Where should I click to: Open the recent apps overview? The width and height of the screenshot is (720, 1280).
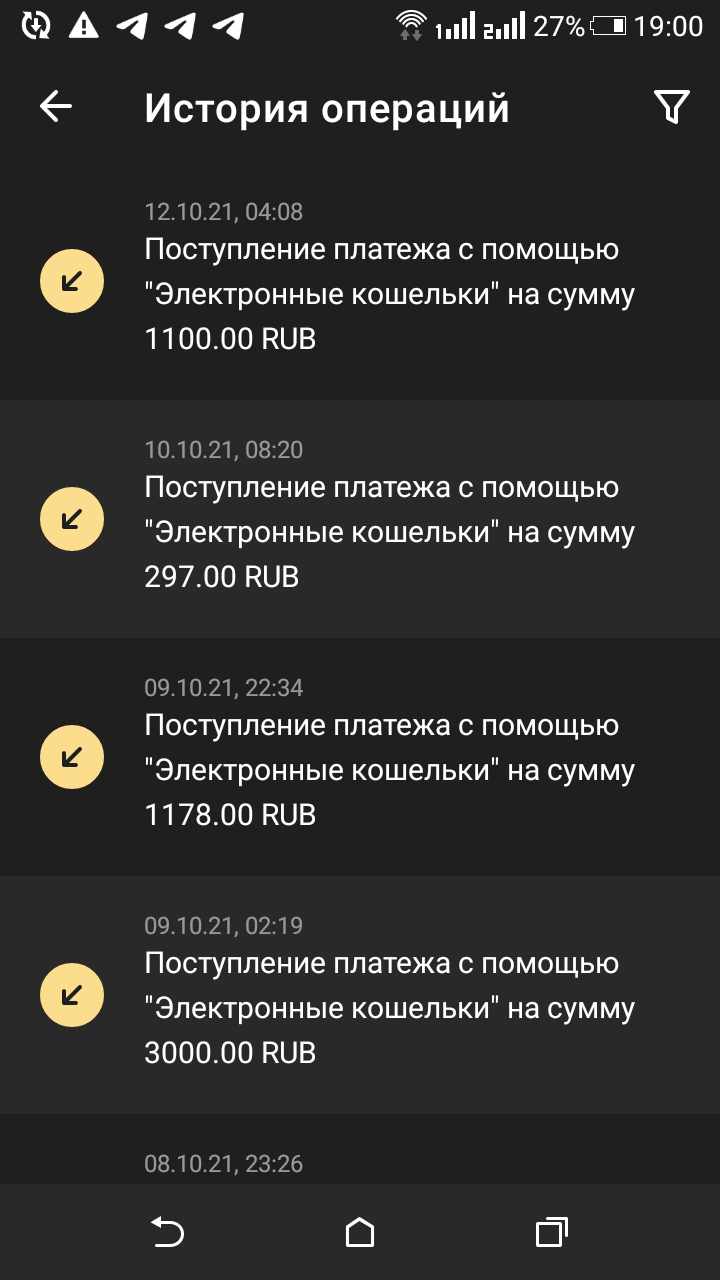click(x=551, y=1232)
